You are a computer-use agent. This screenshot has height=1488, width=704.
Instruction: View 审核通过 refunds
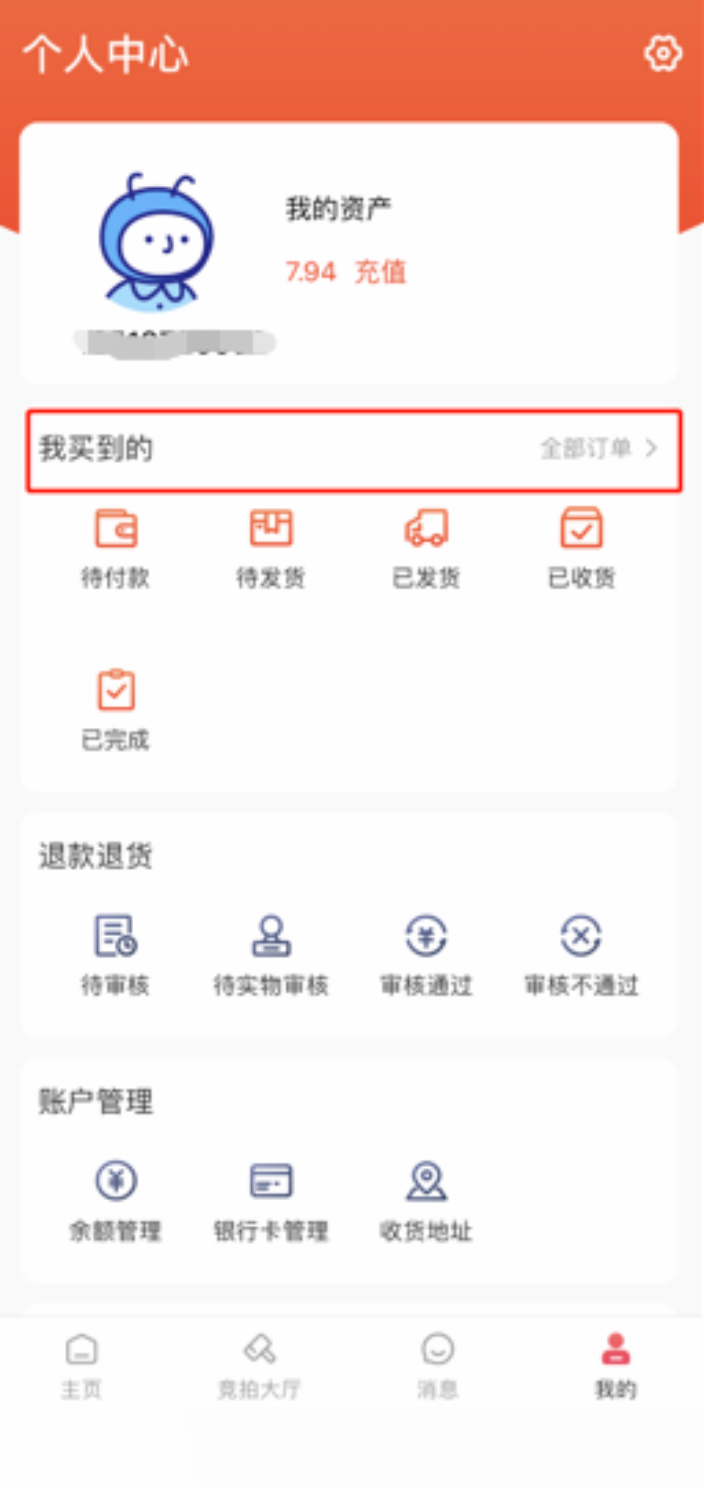(426, 955)
